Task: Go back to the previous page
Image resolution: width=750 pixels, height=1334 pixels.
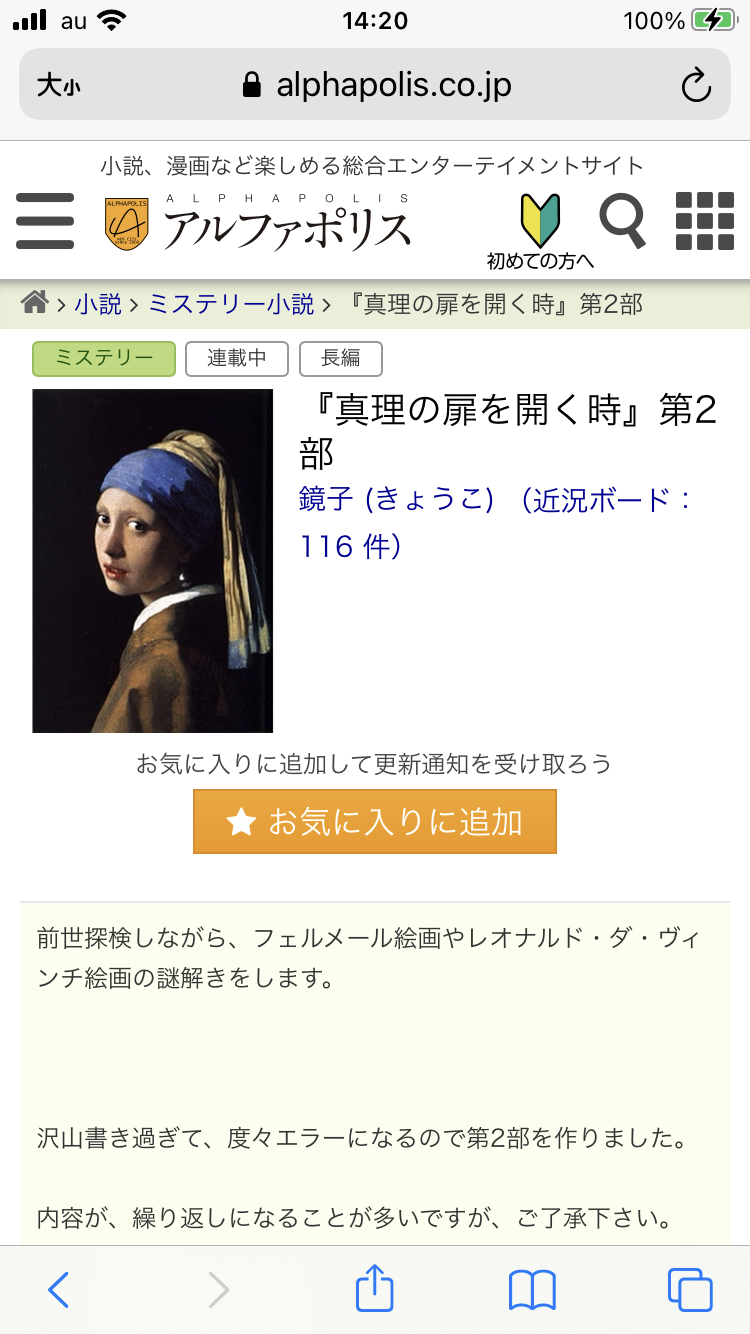Action: click(x=59, y=1290)
